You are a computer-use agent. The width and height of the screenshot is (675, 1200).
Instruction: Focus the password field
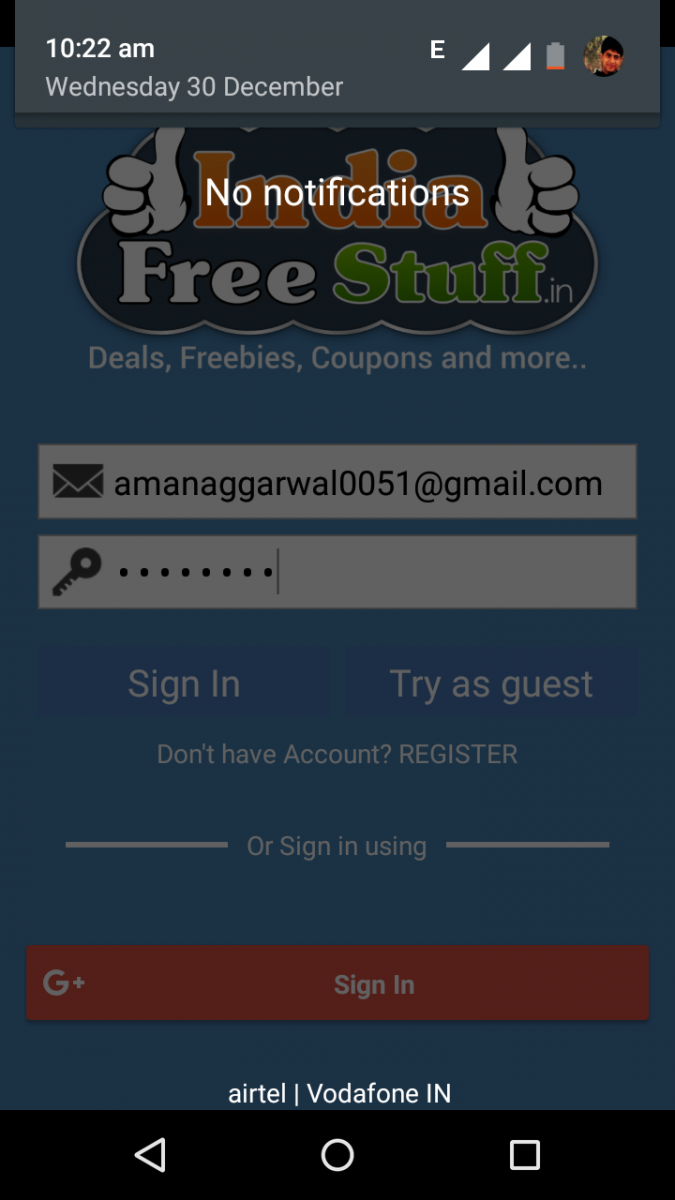pyautogui.click(x=337, y=572)
